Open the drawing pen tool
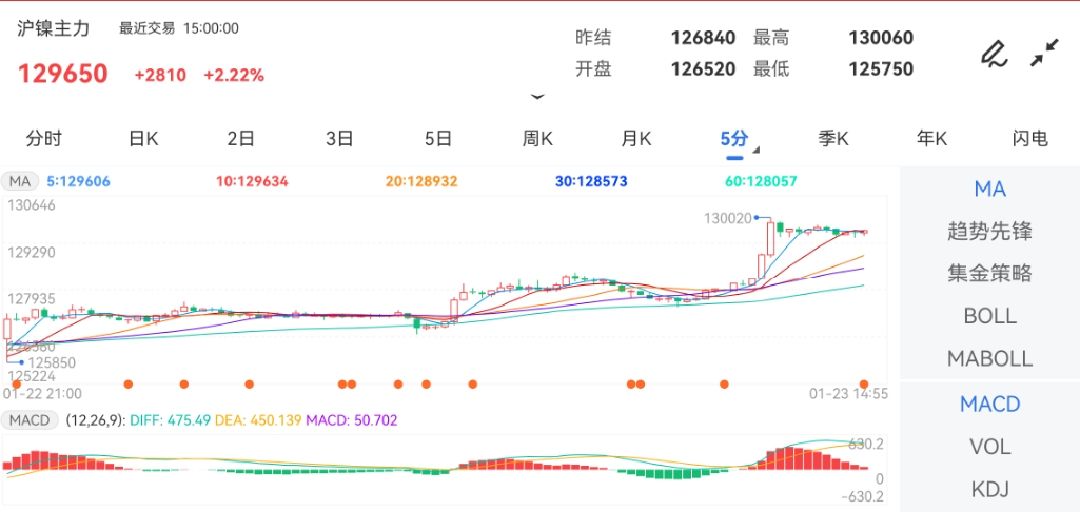Image resolution: width=1080 pixels, height=512 pixels. click(x=993, y=53)
